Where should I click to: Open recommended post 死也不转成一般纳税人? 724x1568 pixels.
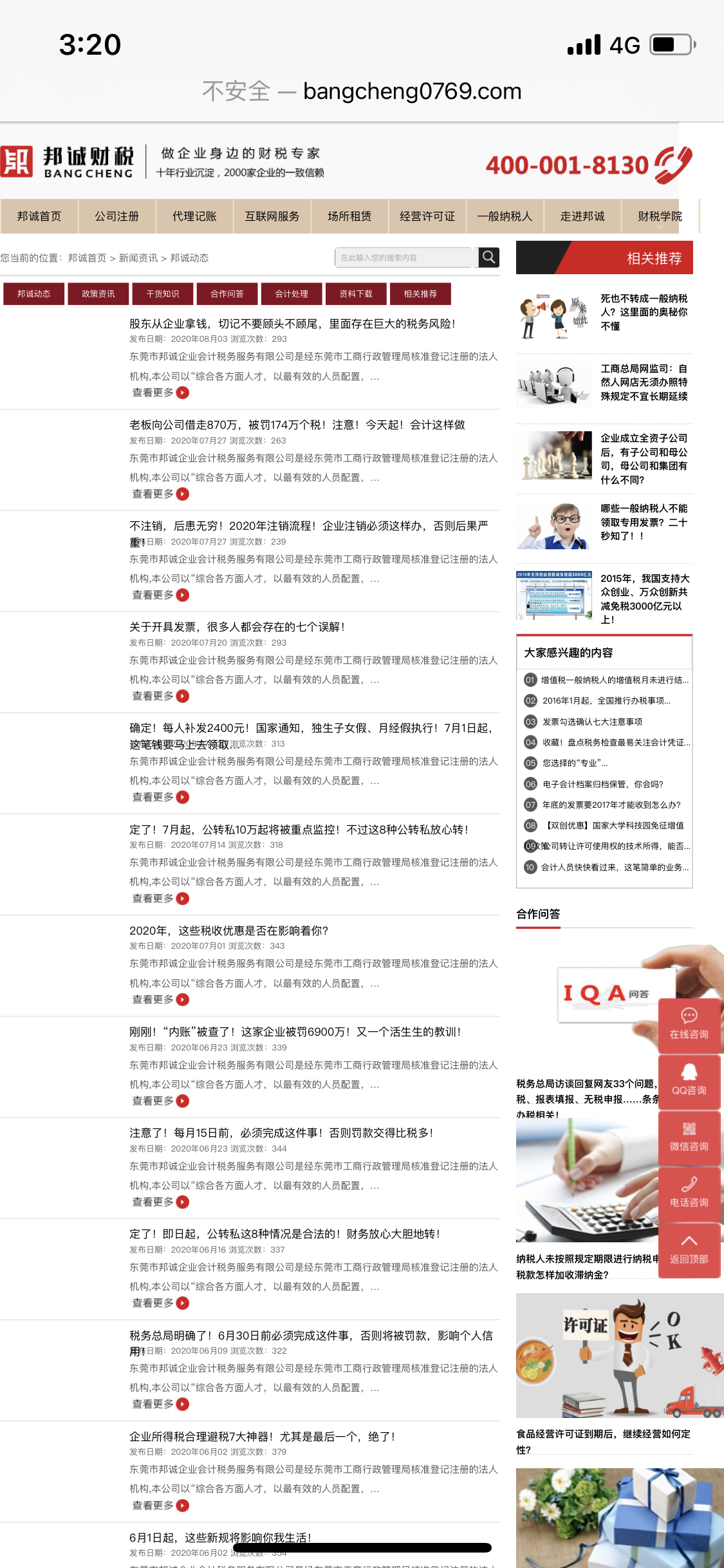644,312
